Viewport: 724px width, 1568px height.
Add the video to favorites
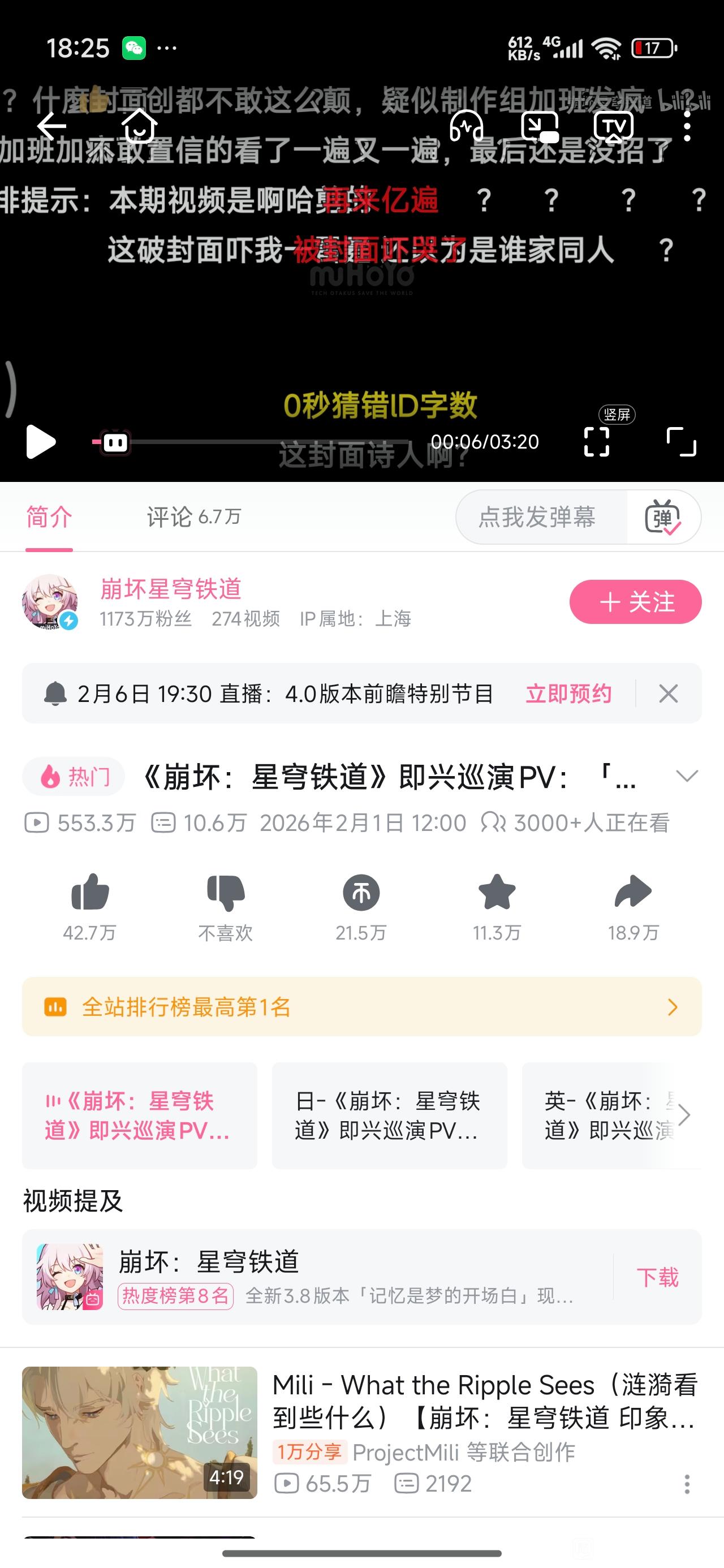[497, 893]
